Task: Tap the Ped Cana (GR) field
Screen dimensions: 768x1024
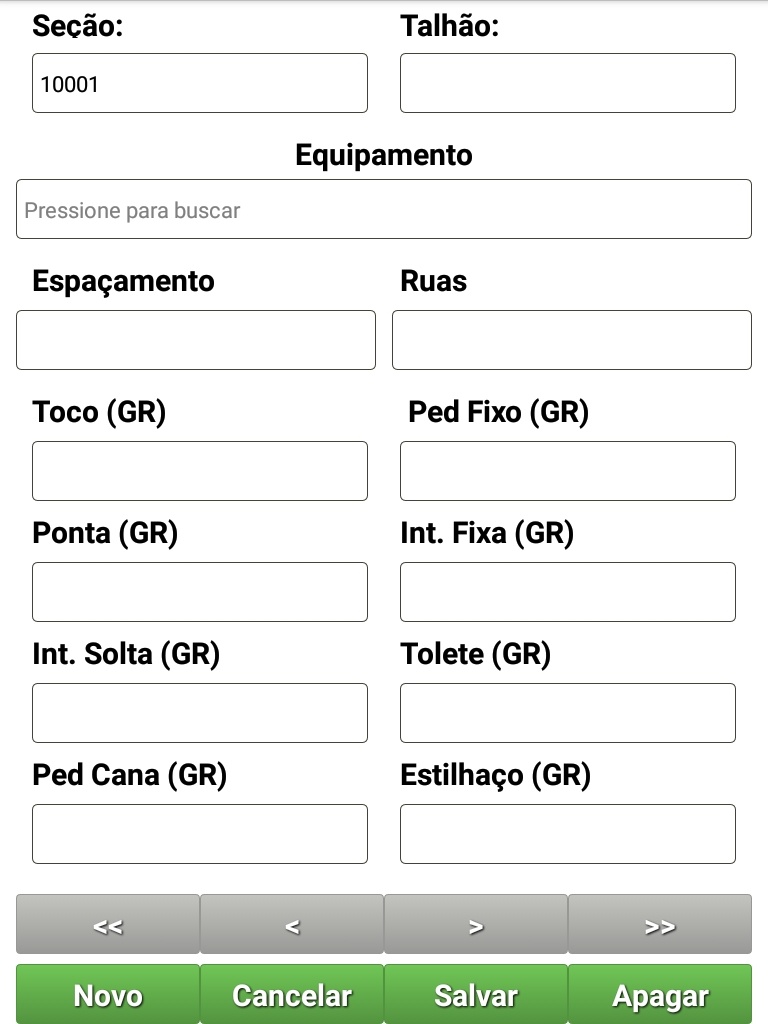Action: (x=200, y=834)
